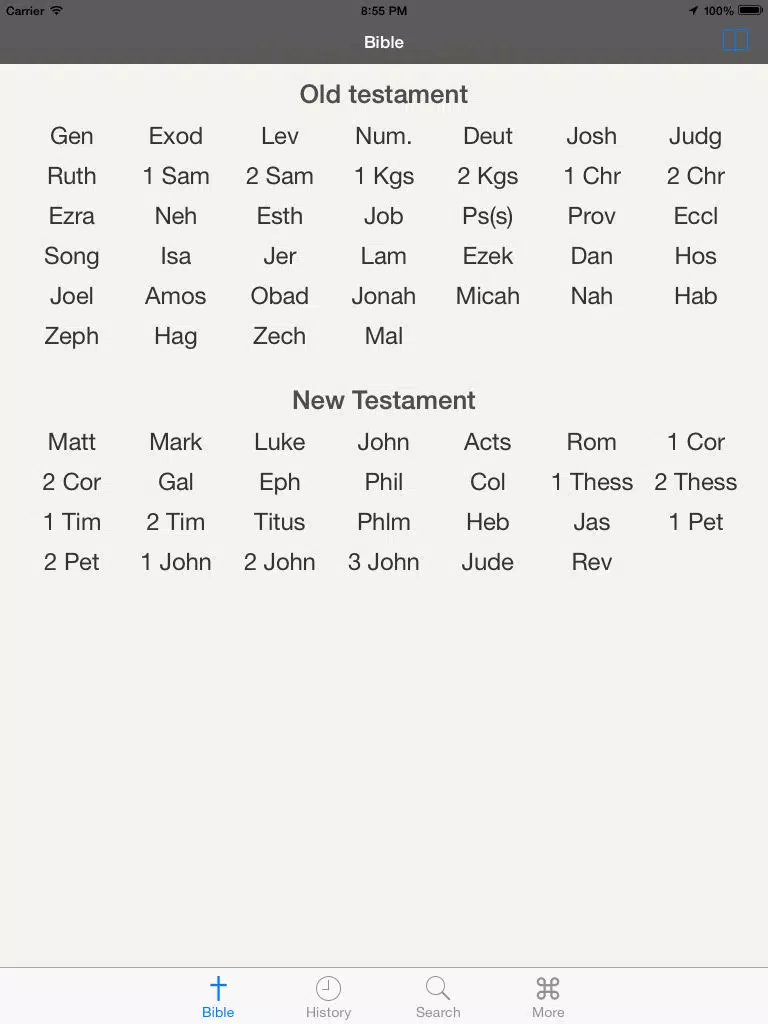The height and width of the screenshot is (1024, 768).
Task: Open the book of Jonah
Action: [384, 296]
